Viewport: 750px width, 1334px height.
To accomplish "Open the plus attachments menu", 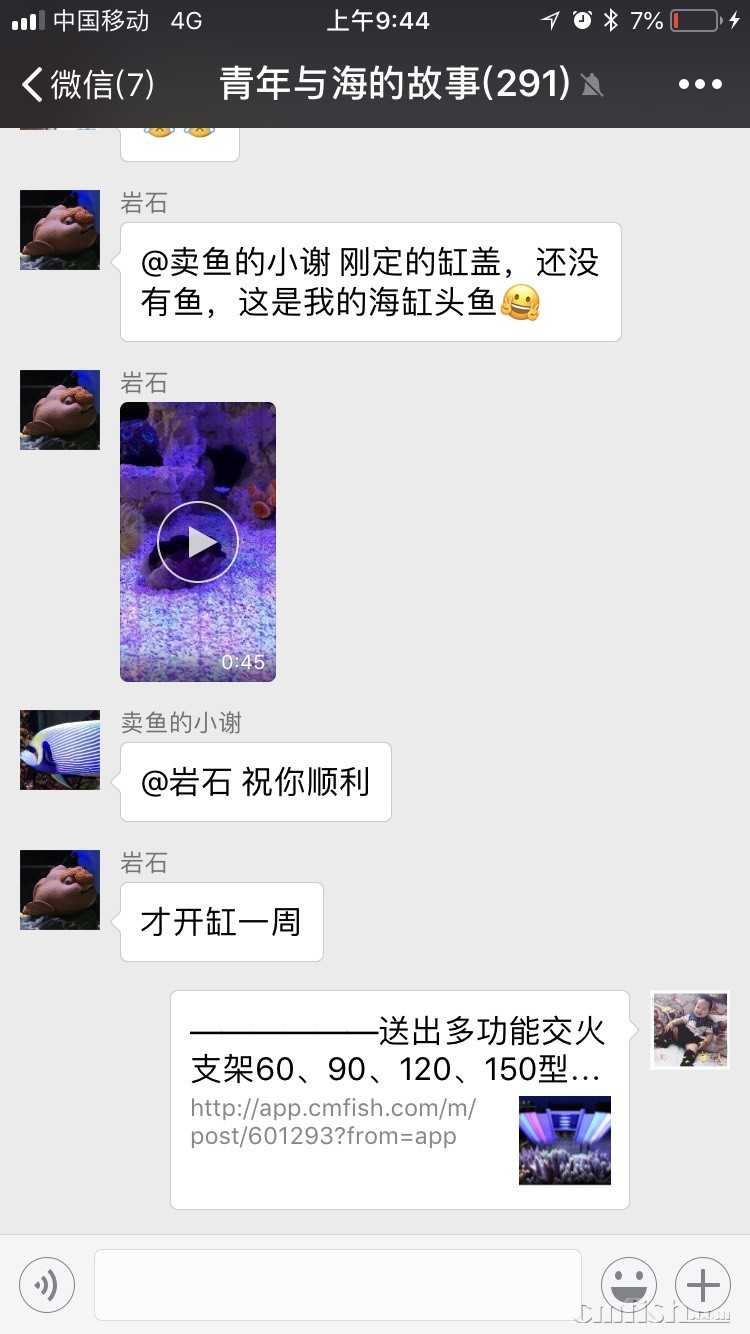I will (x=703, y=1284).
